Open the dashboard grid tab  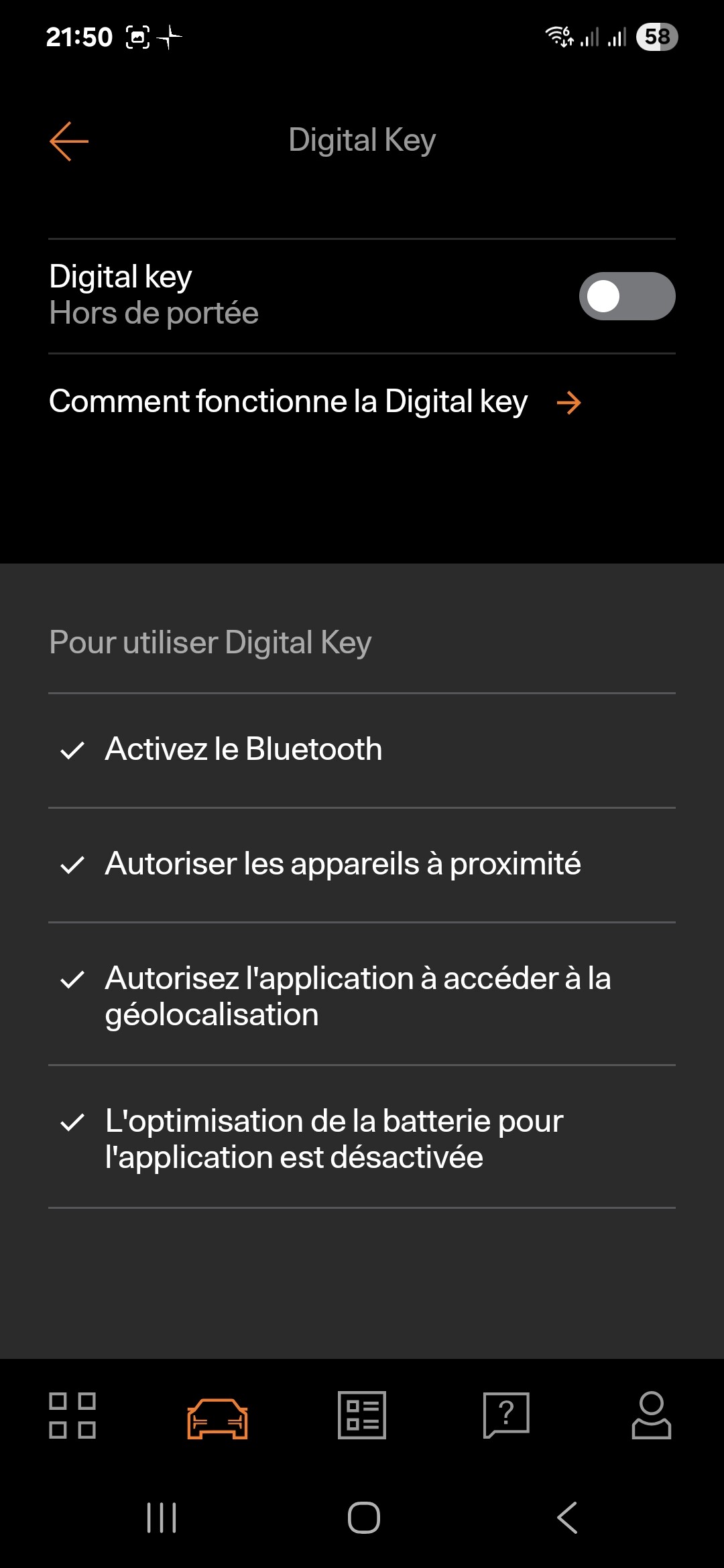point(72,1415)
